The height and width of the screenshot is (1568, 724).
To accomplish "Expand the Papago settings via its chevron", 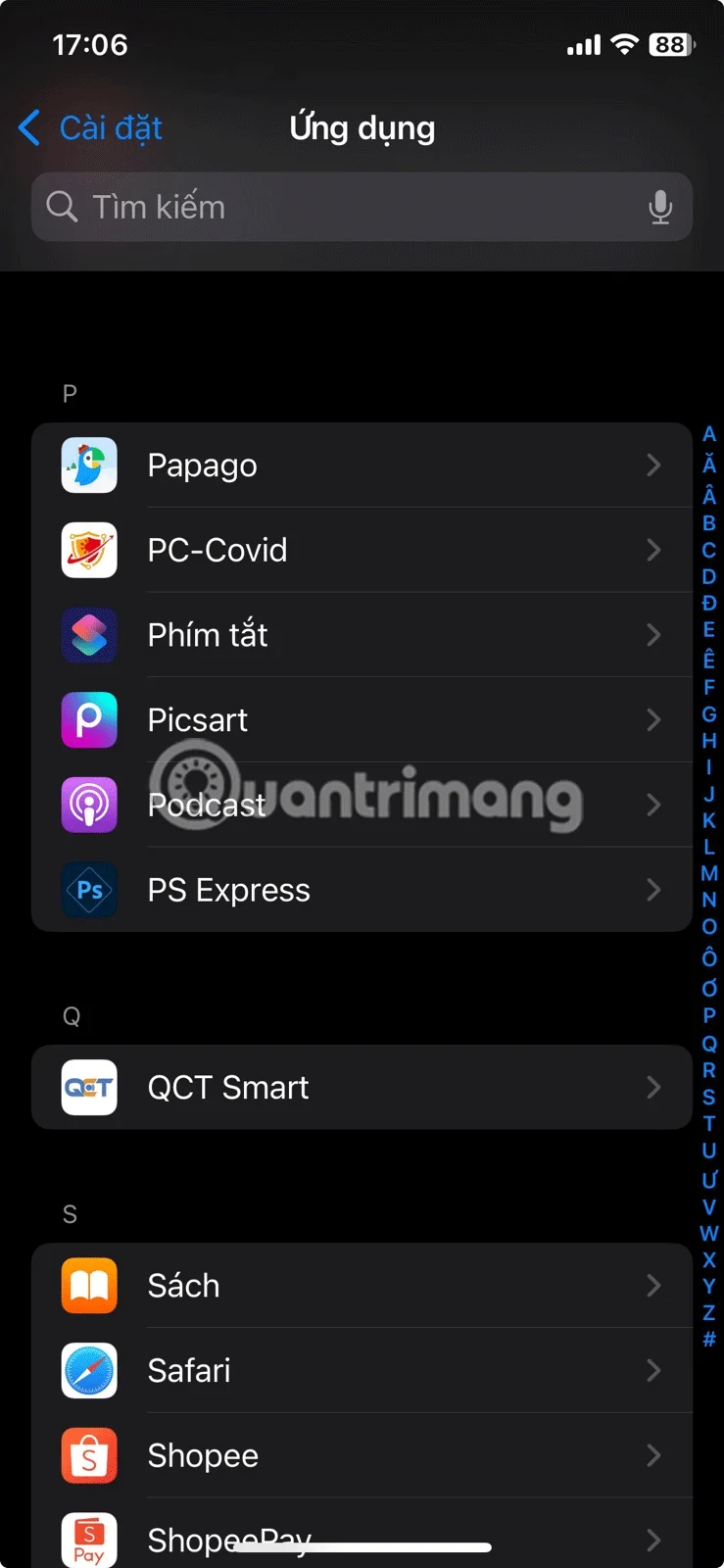I will click(x=653, y=465).
